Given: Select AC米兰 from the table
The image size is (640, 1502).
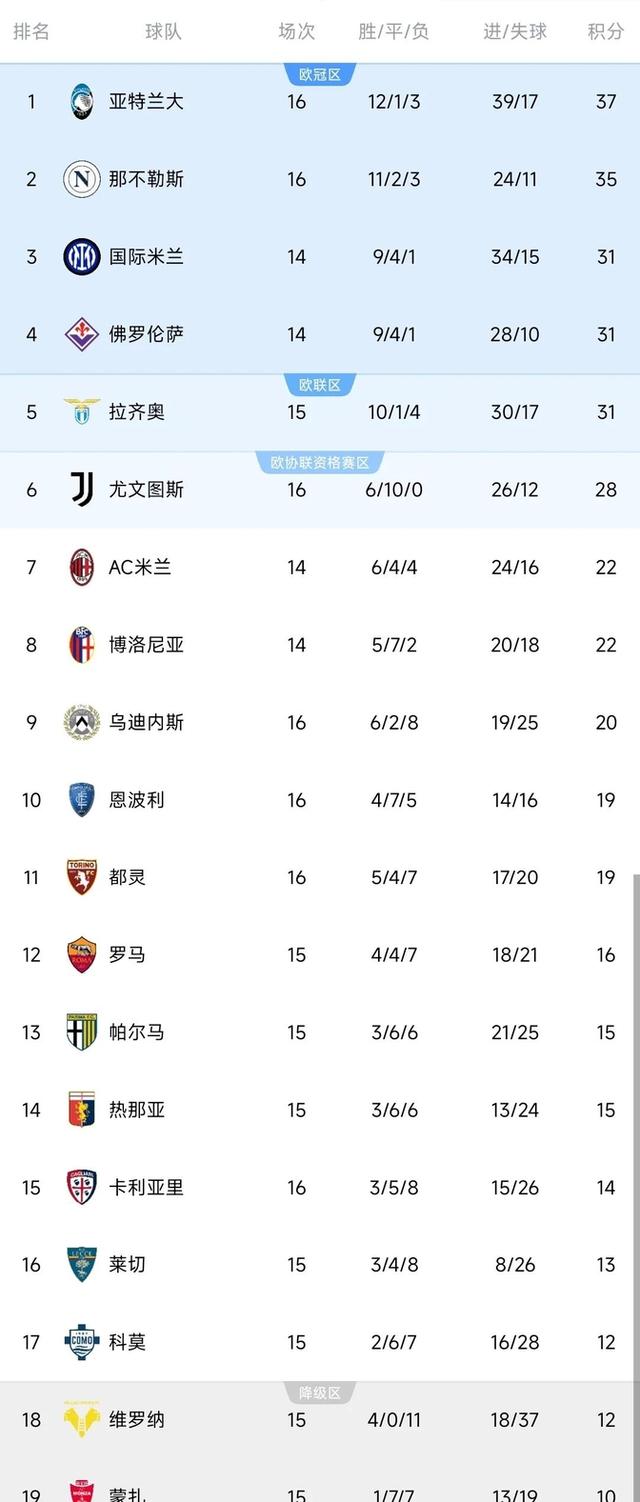Looking at the screenshot, I should [x=140, y=567].
